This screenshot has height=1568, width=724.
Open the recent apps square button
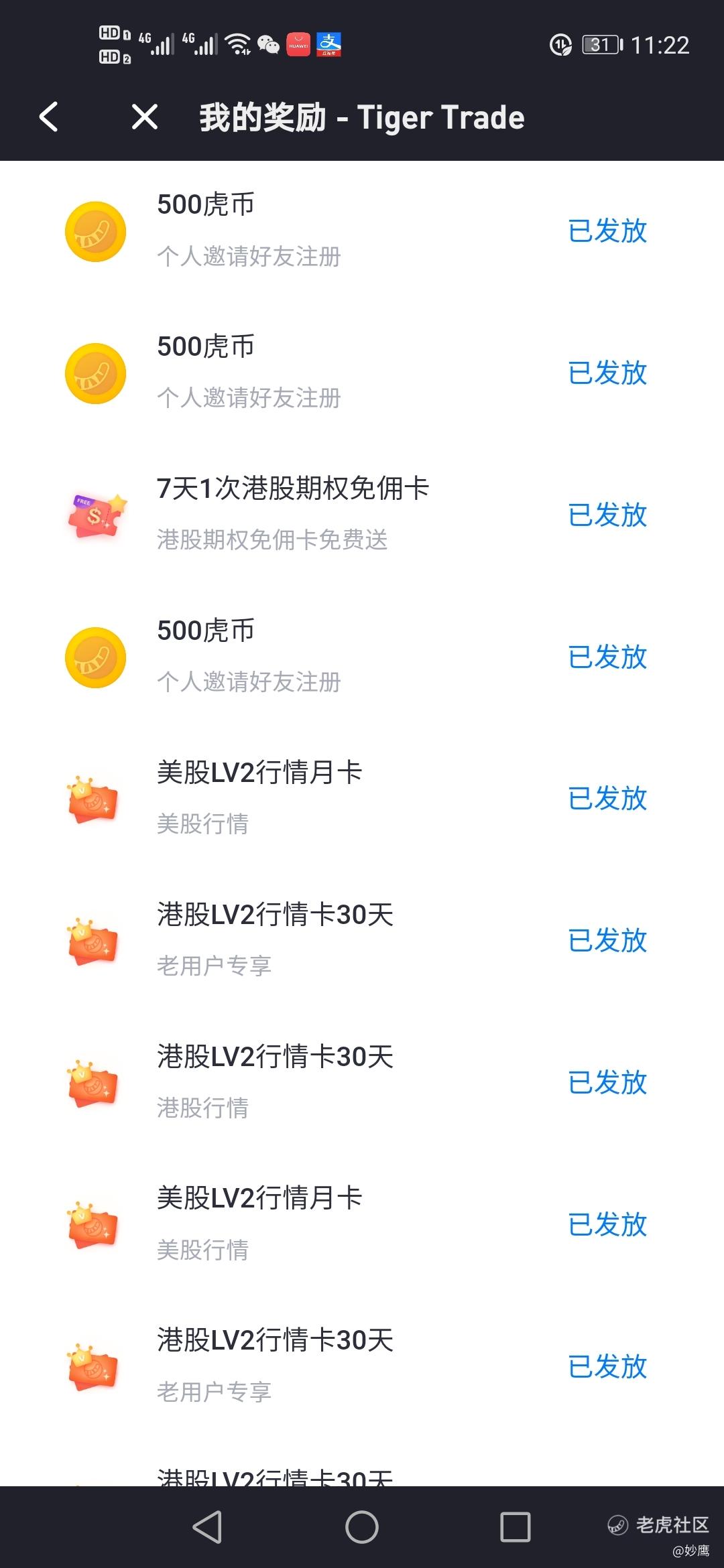coord(516,1527)
